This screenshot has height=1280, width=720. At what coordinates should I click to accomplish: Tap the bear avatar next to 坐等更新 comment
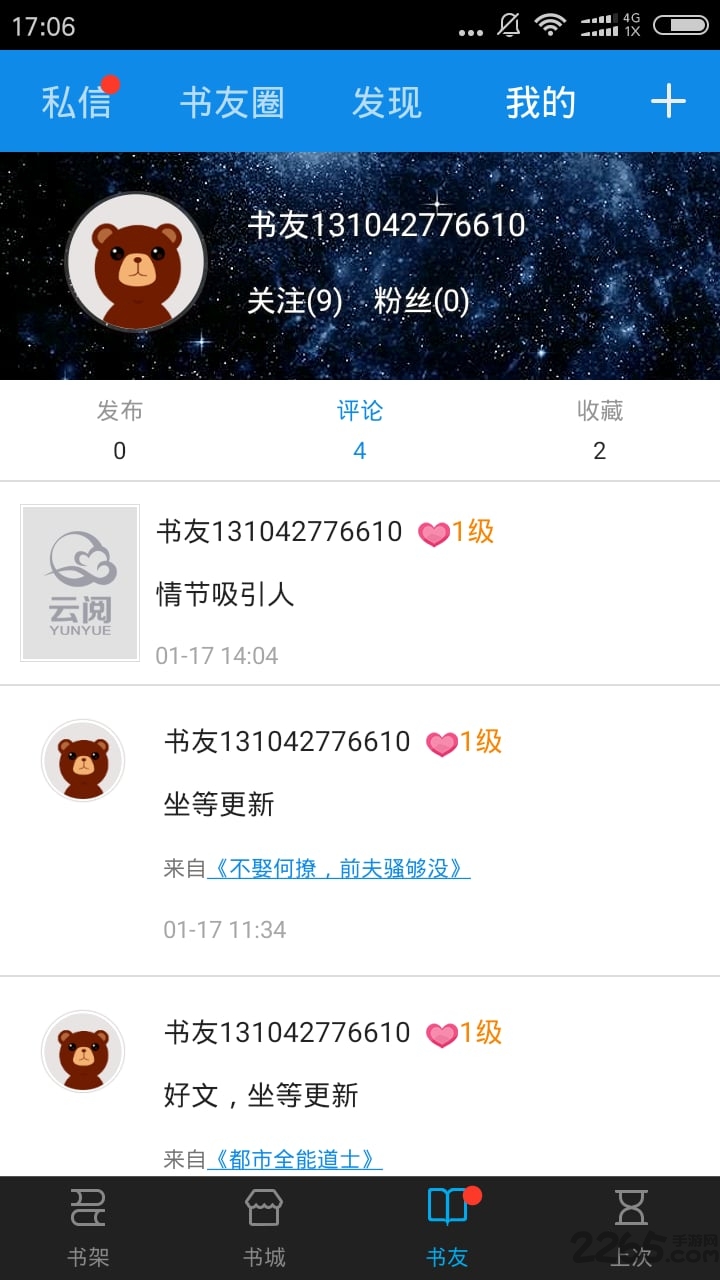click(x=82, y=761)
